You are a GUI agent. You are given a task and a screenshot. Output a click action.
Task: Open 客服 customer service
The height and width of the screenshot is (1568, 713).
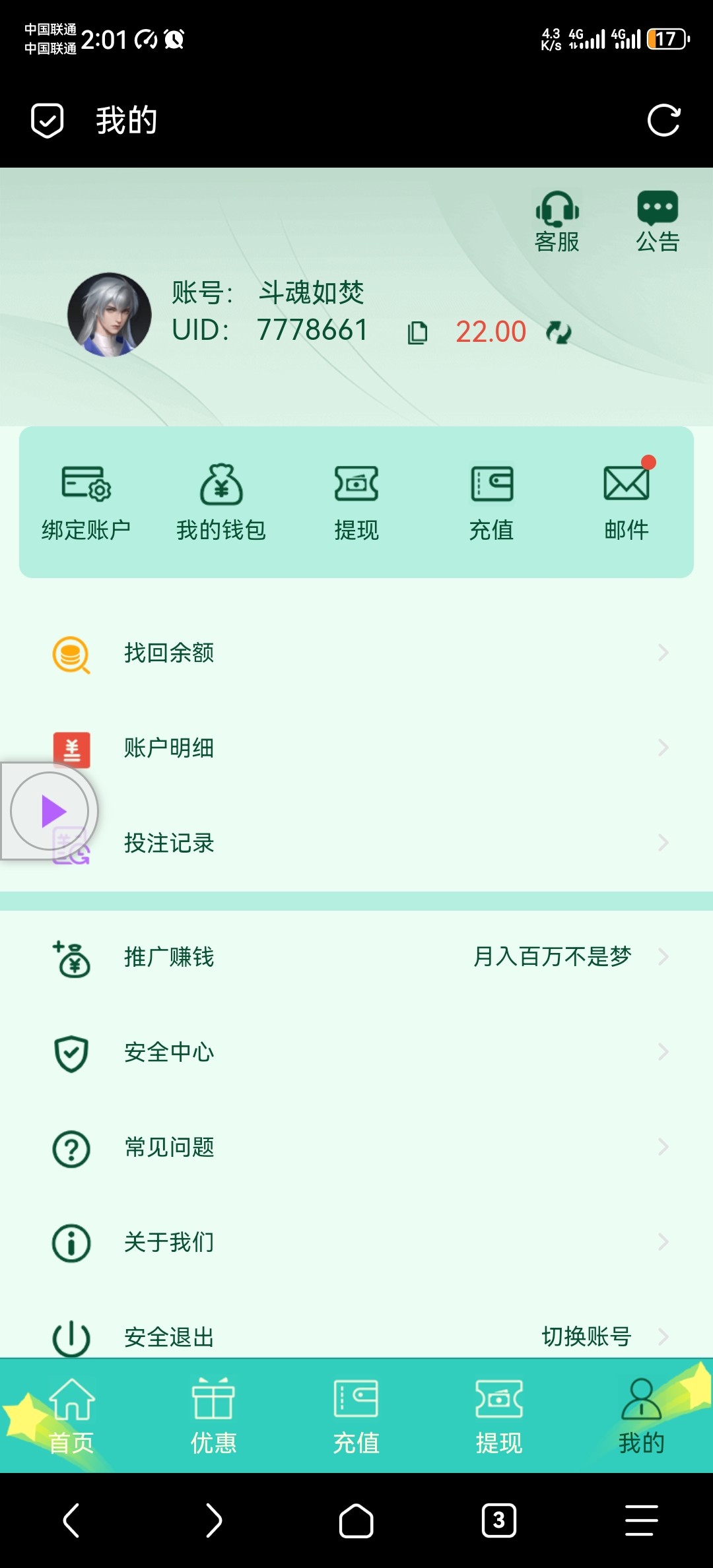557,222
